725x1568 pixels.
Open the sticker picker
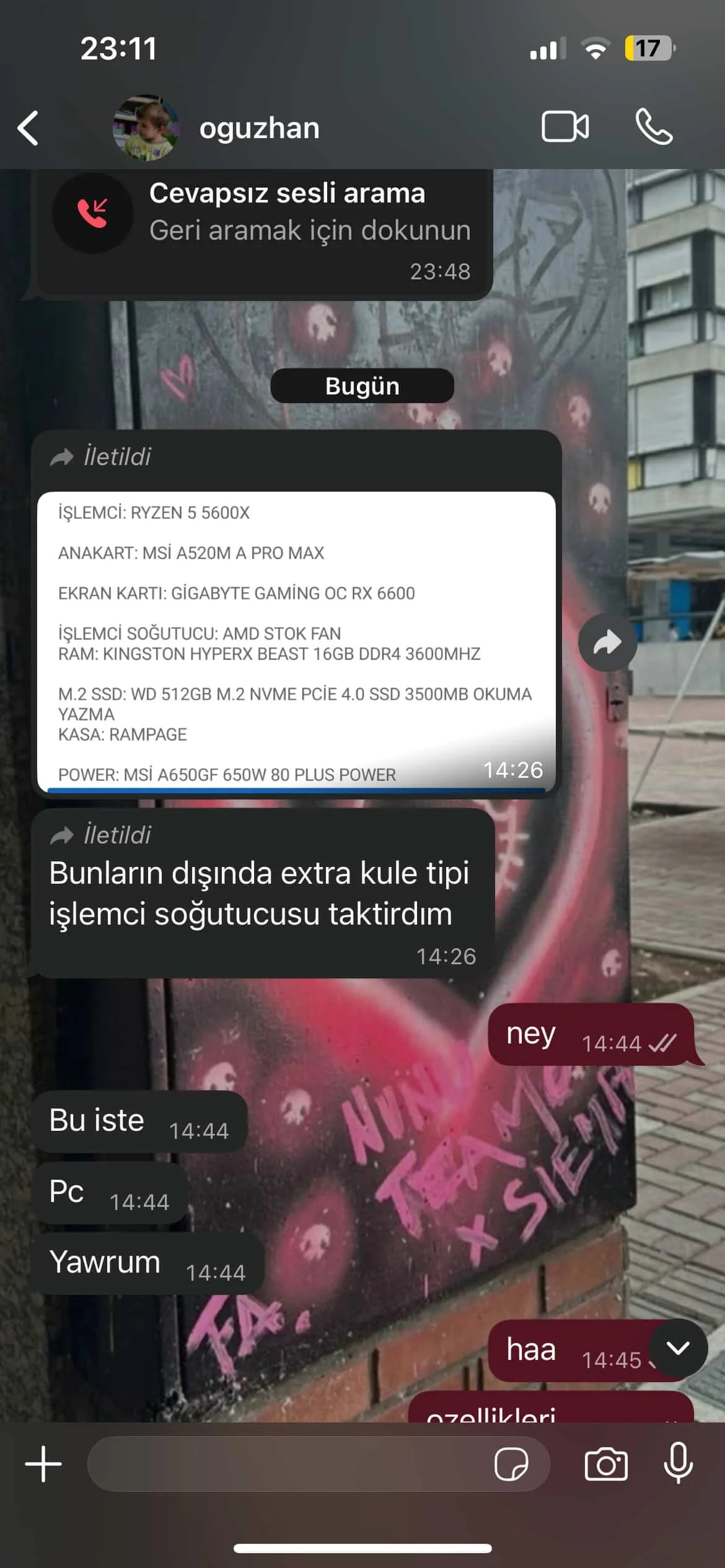point(511,1465)
